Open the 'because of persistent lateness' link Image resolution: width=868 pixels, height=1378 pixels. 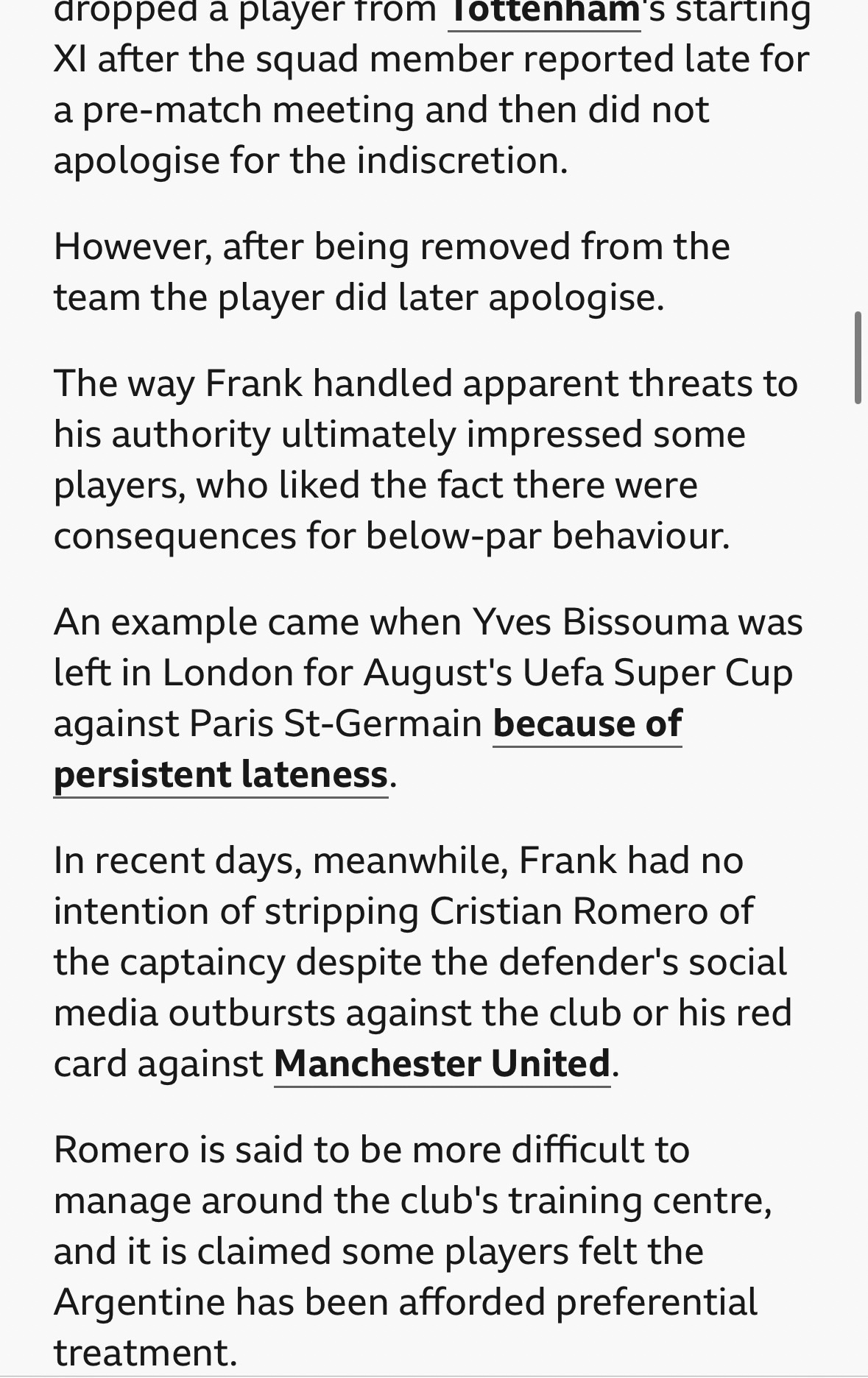(x=587, y=724)
